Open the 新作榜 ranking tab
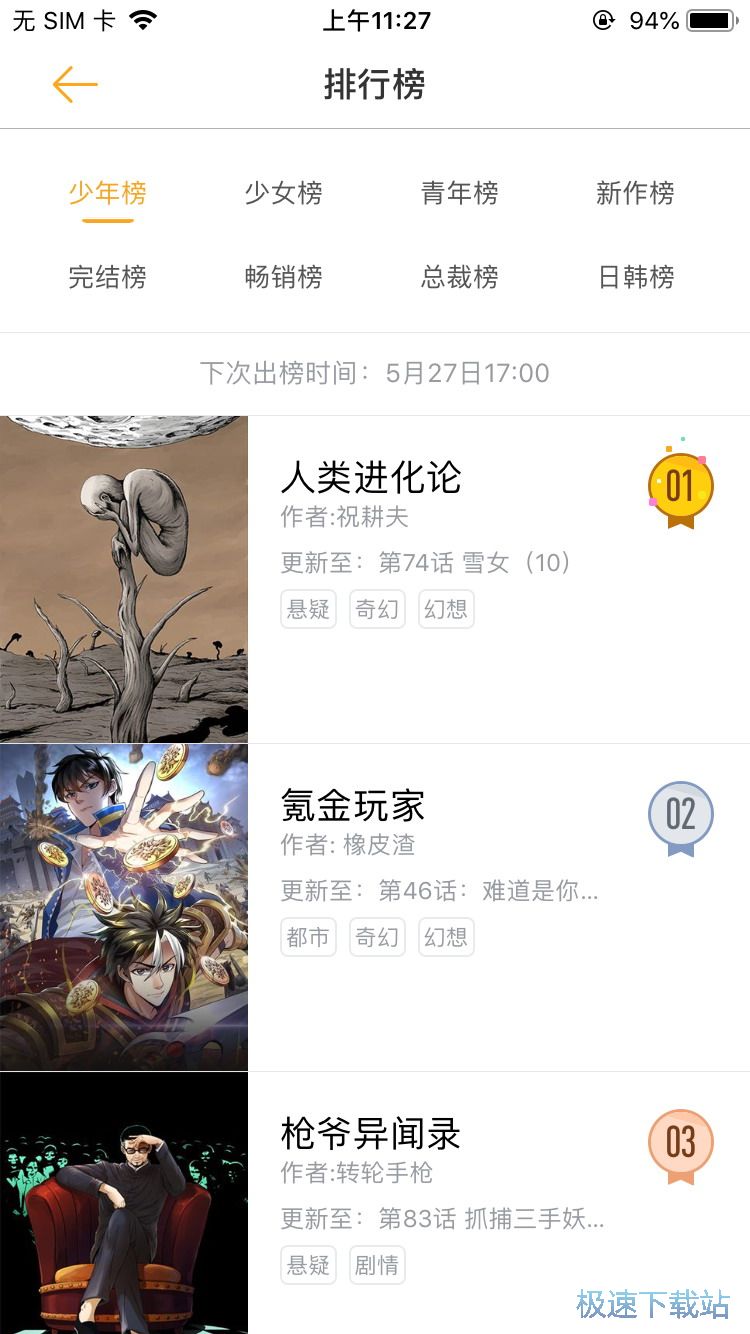 pyautogui.click(x=635, y=193)
